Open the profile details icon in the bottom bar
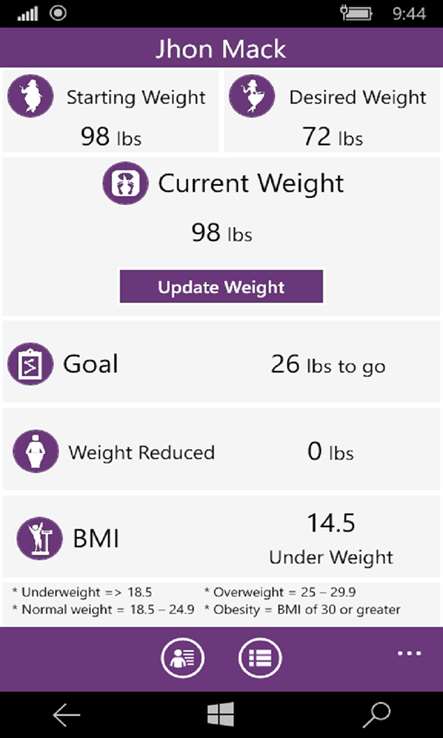443x738 pixels. pos(182,658)
